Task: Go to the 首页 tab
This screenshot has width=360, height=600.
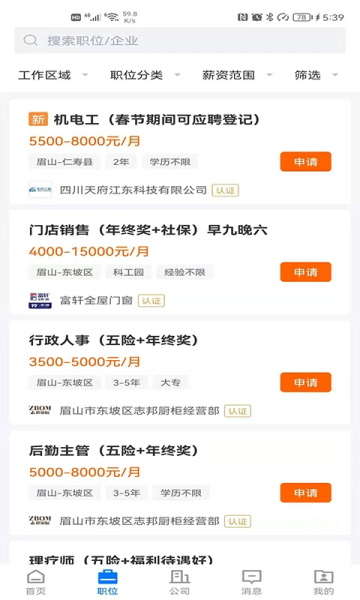Action: coord(36,582)
